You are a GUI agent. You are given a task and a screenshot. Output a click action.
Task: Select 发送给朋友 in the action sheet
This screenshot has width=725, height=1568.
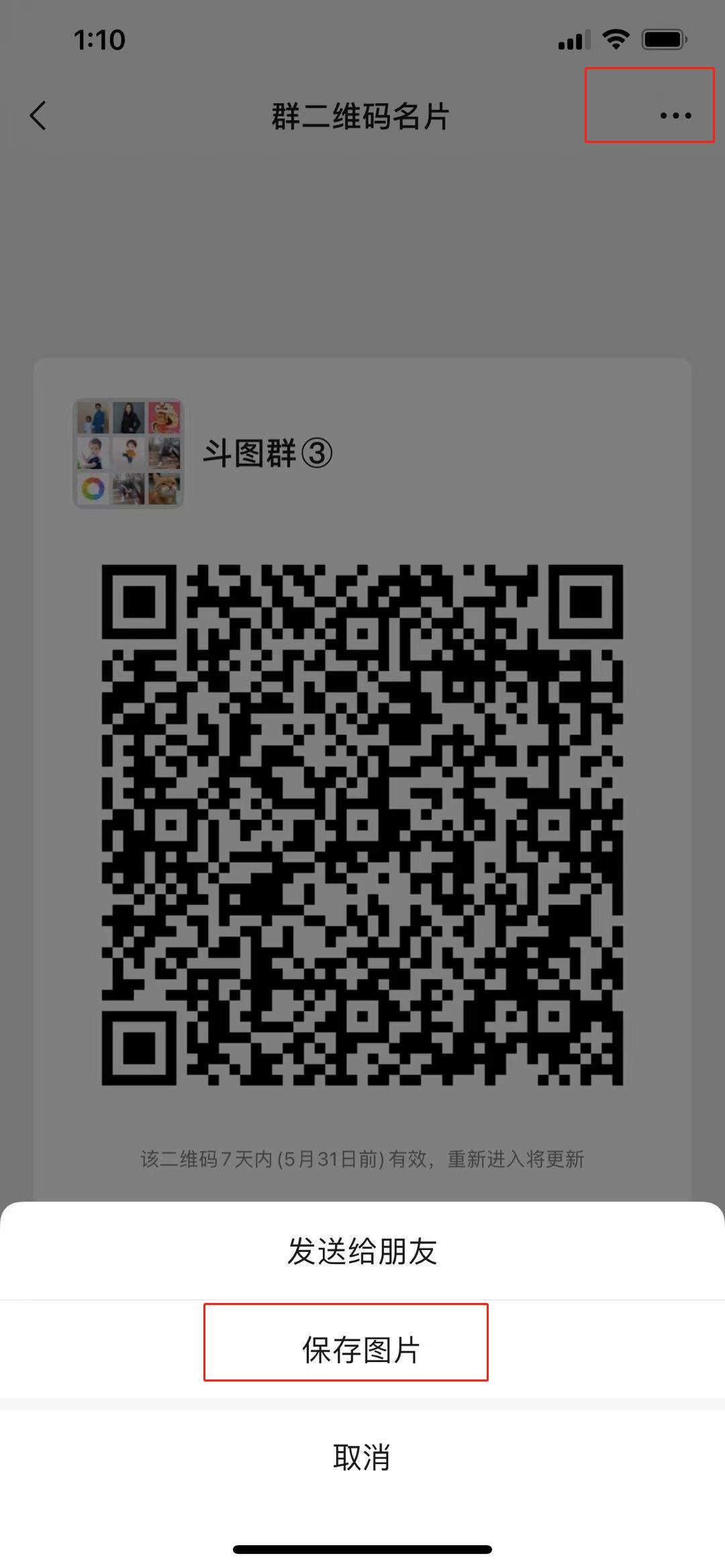pyautogui.click(x=362, y=1251)
